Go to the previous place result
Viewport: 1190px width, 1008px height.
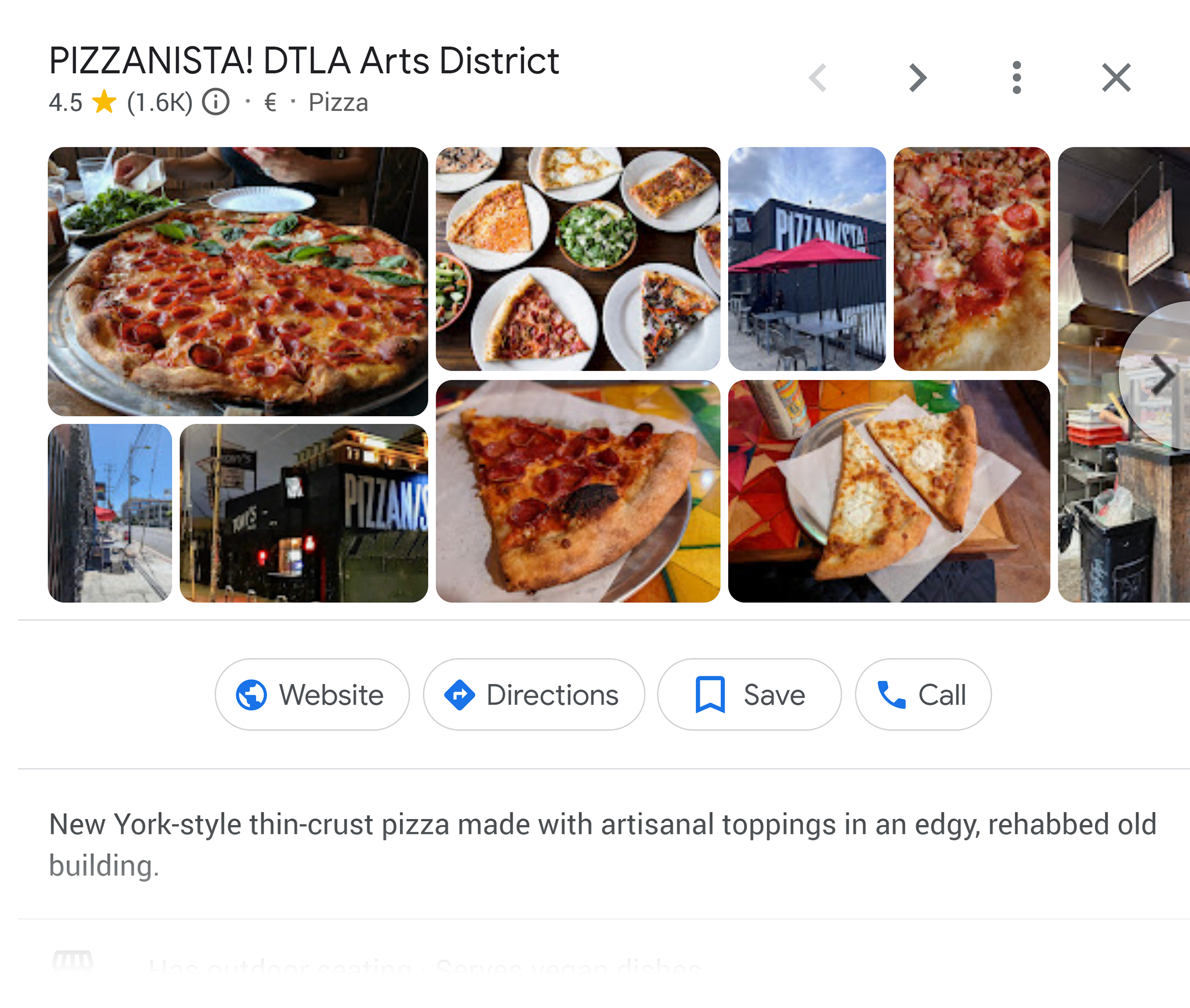818,78
